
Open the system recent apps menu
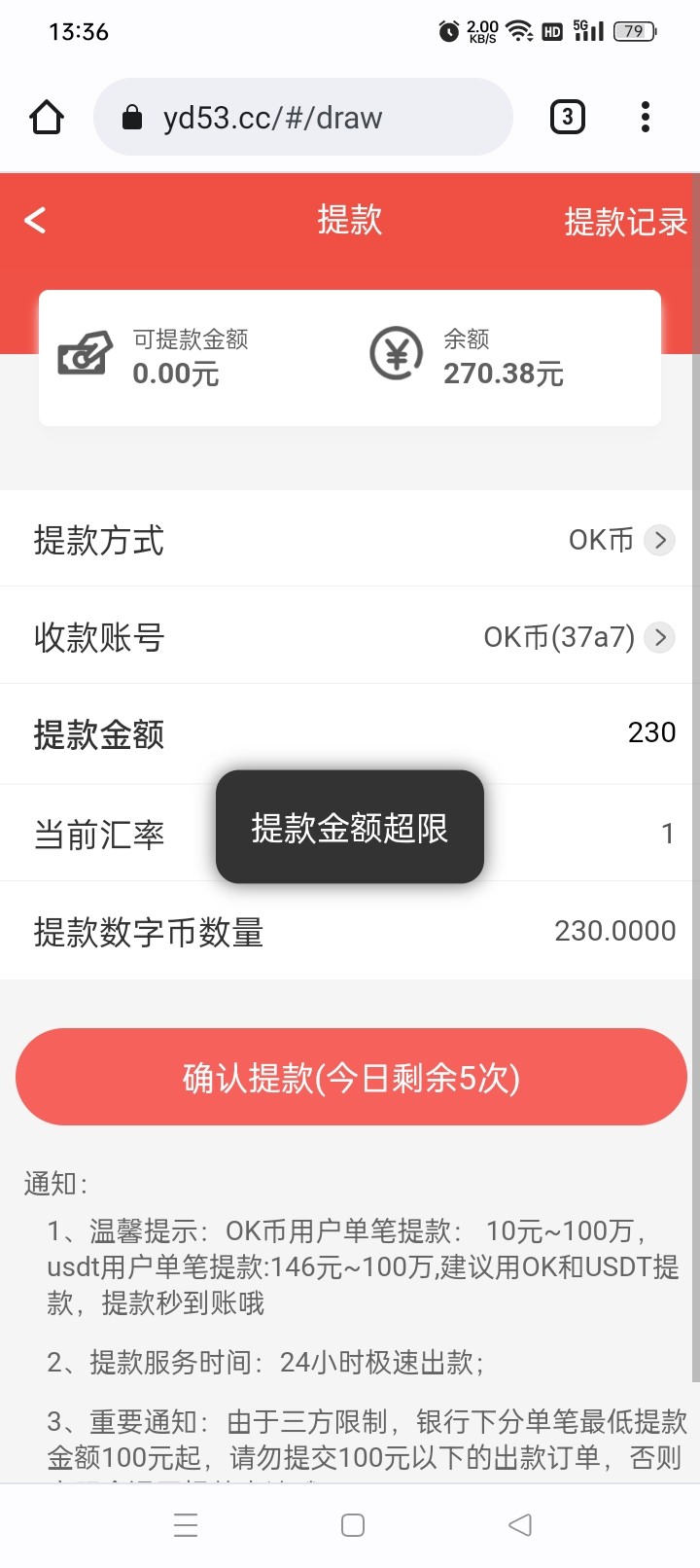(x=186, y=1524)
